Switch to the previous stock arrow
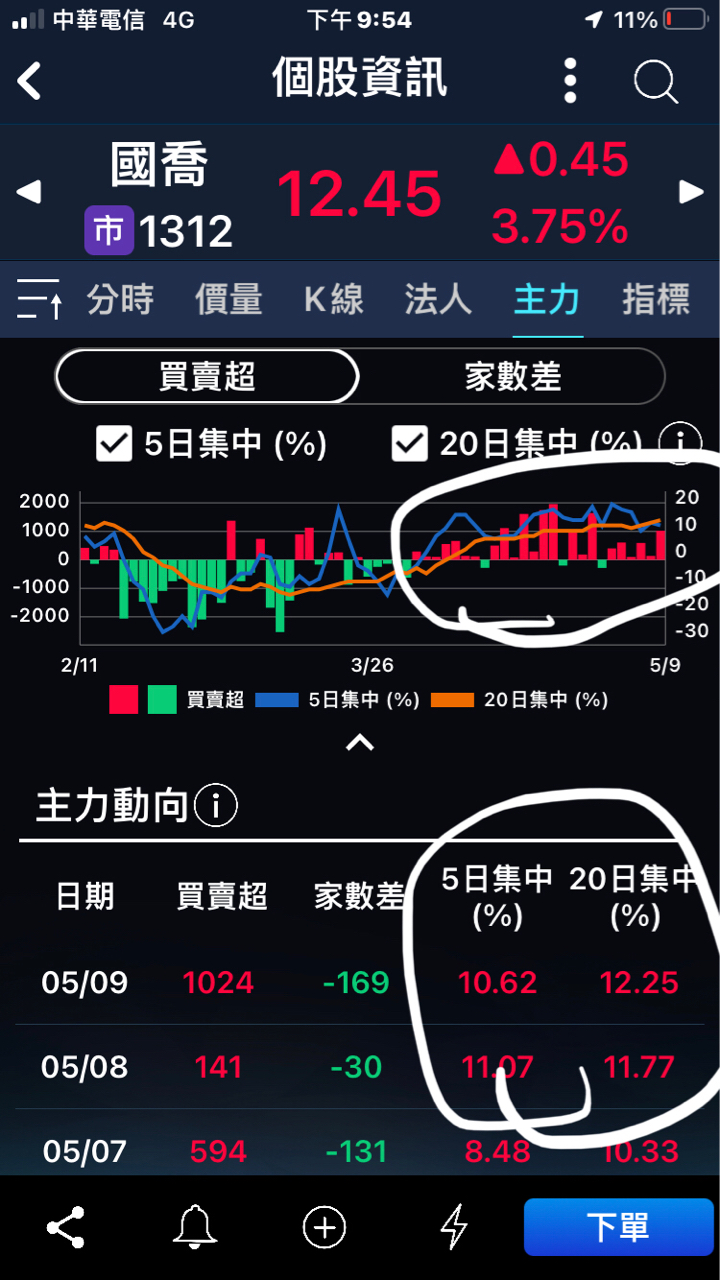720x1280 pixels. click(x=29, y=192)
